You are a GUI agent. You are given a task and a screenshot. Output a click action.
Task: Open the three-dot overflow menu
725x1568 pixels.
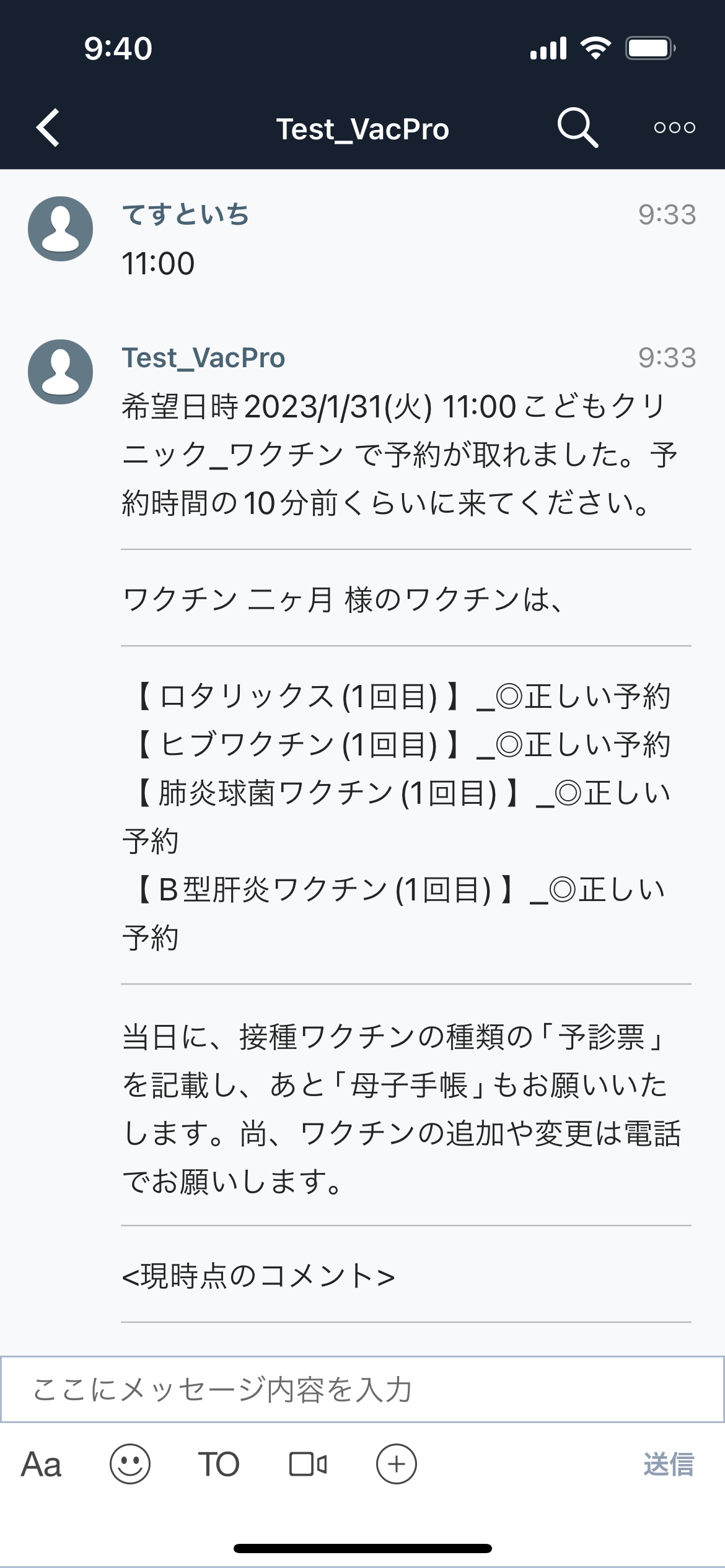pos(675,128)
